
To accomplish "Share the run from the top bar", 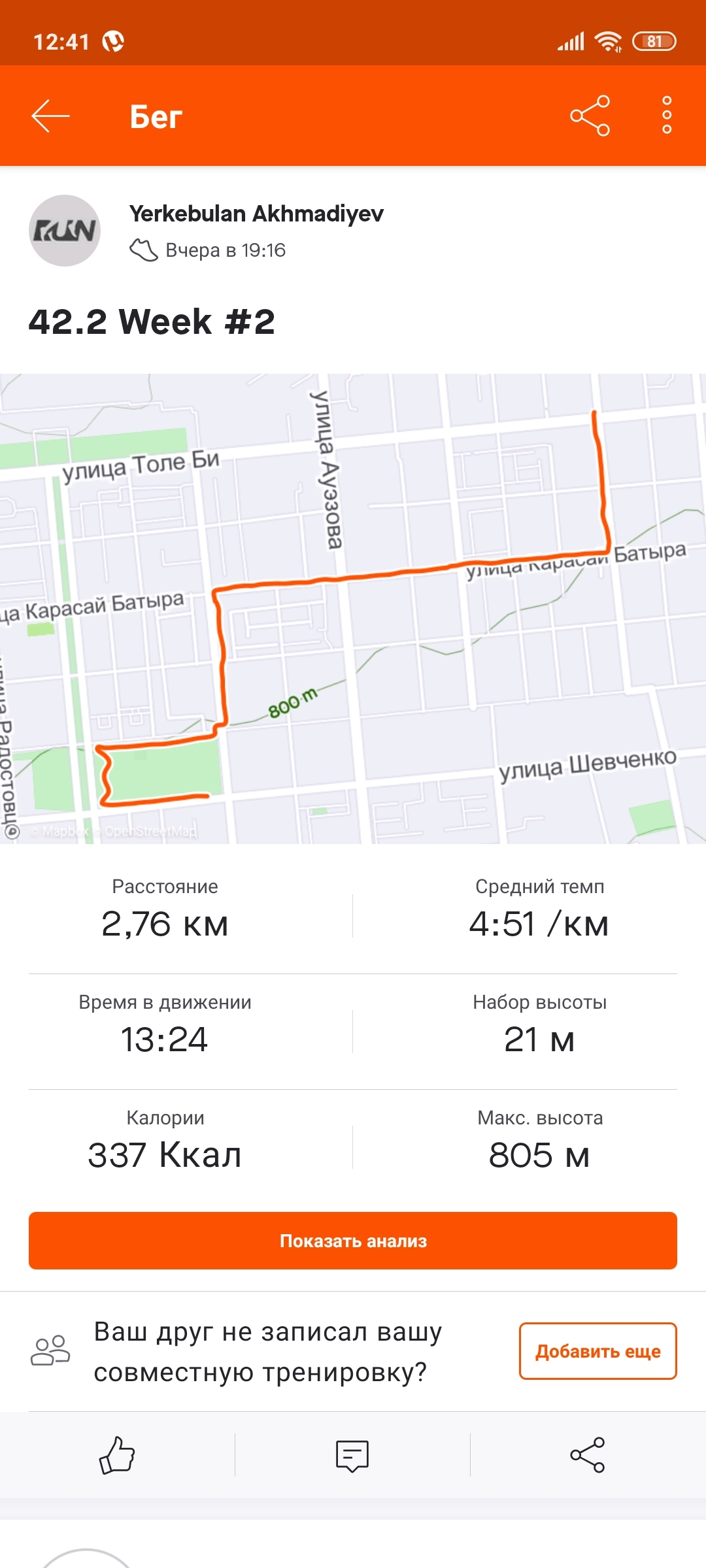I will tap(590, 116).
